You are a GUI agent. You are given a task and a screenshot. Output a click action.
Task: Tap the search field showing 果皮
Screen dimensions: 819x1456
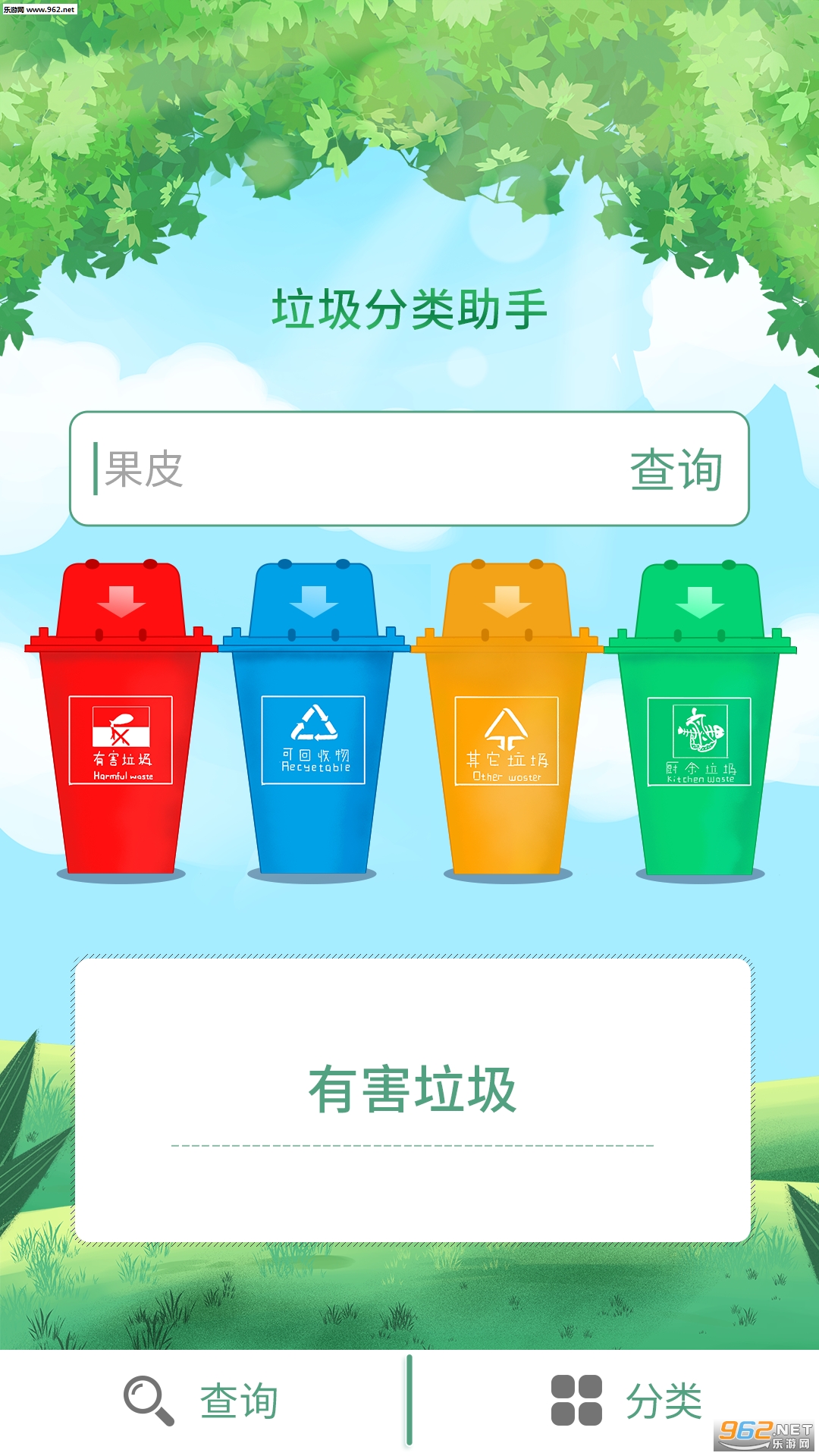click(341, 469)
